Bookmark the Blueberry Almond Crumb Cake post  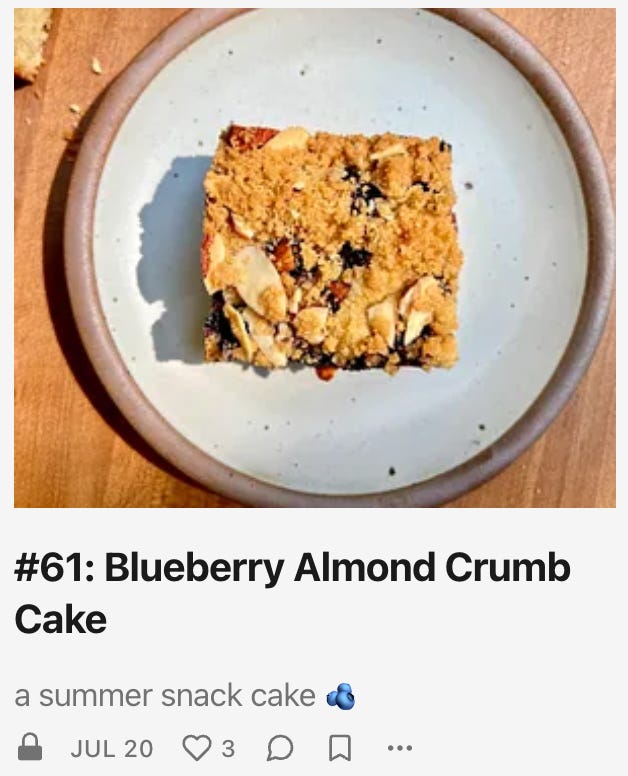(340, 748)
